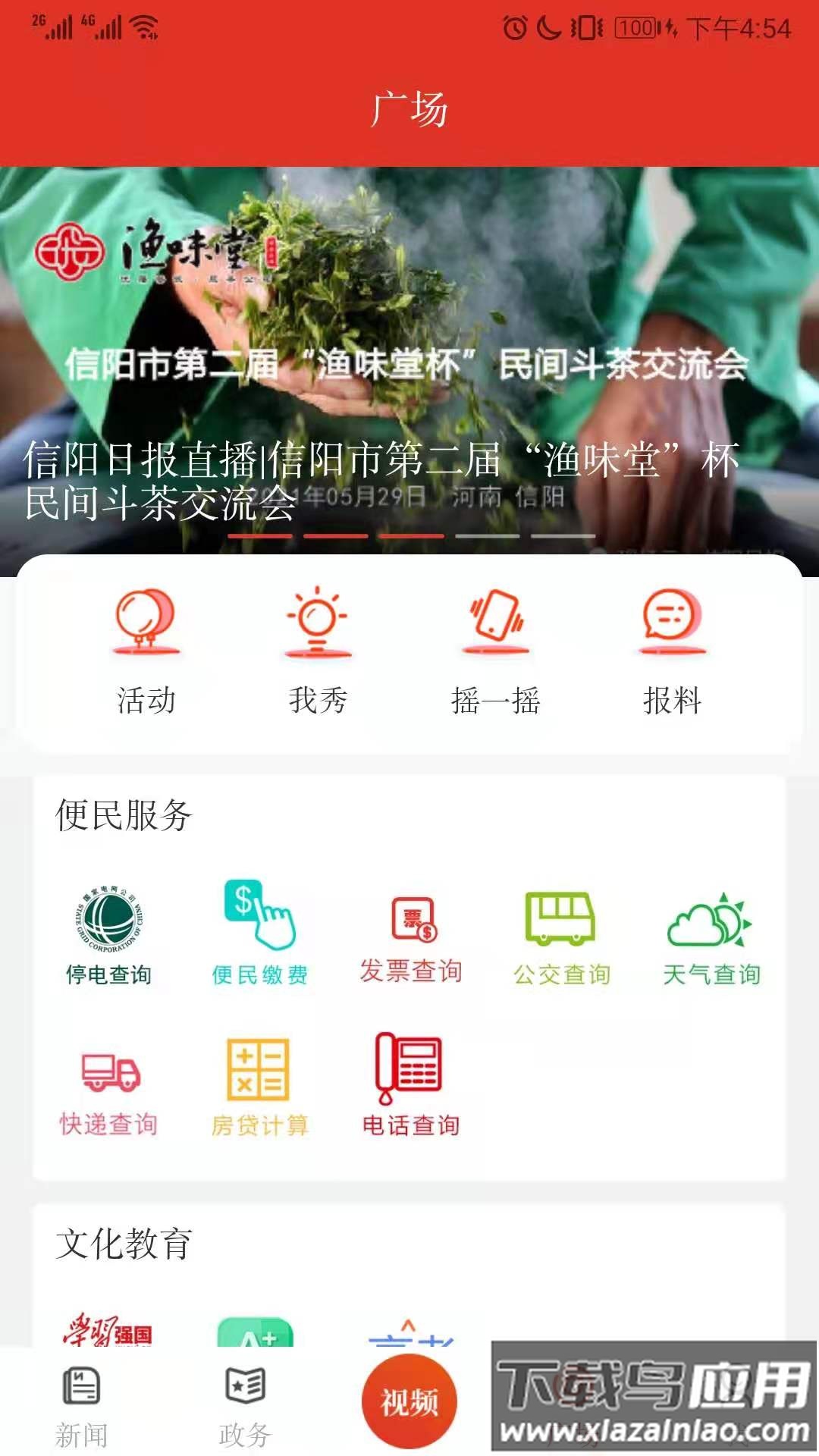Screen dimensions: 819x1456
Task: Open 电话查询 phone lookup
Action: (x=410, y=1086)
